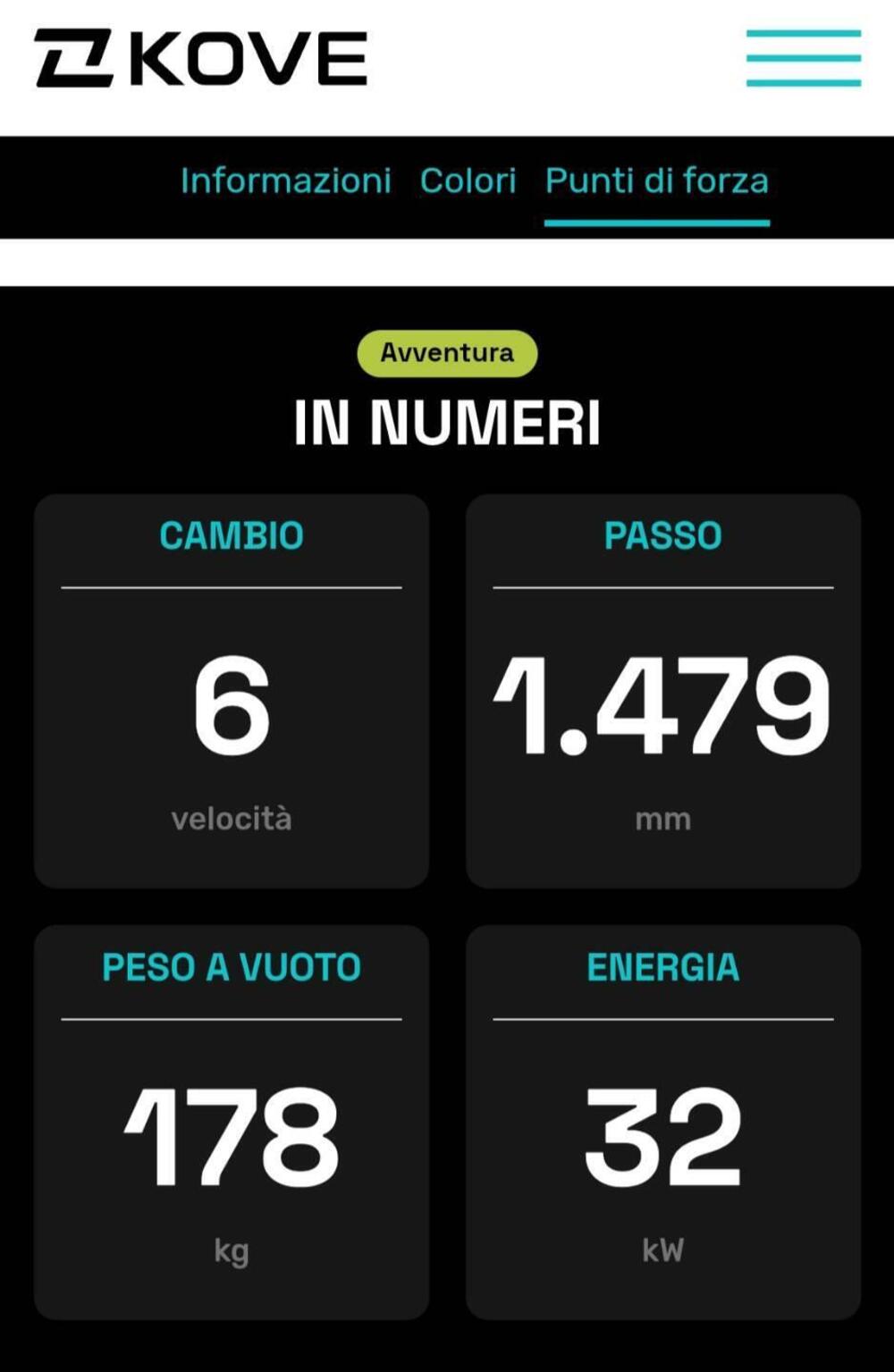This screenshot has width=894, height=1372.
Task: Open the Punti di forza section
Action: tap(658, 180)
